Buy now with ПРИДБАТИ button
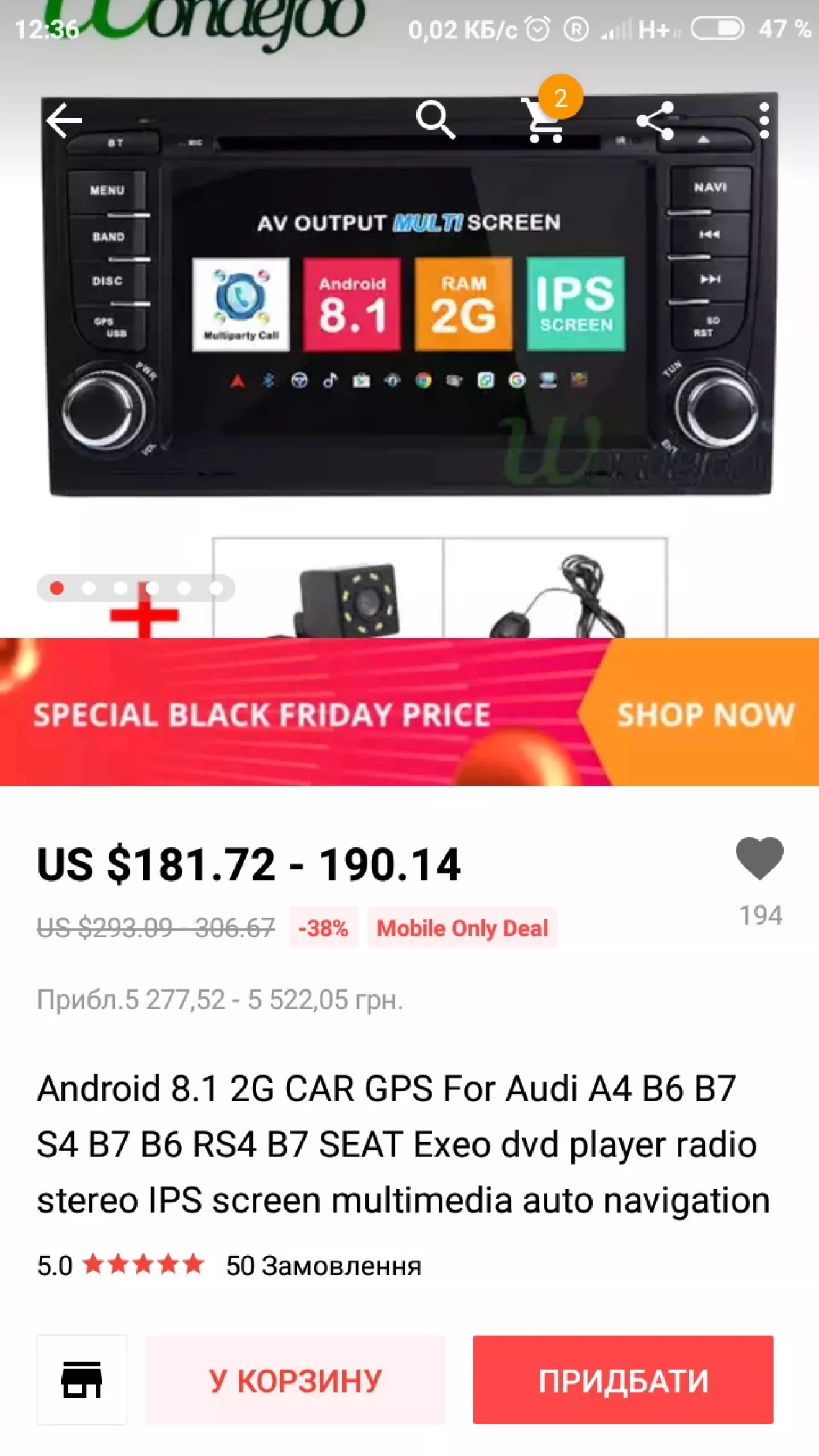 coord(623,1380)
